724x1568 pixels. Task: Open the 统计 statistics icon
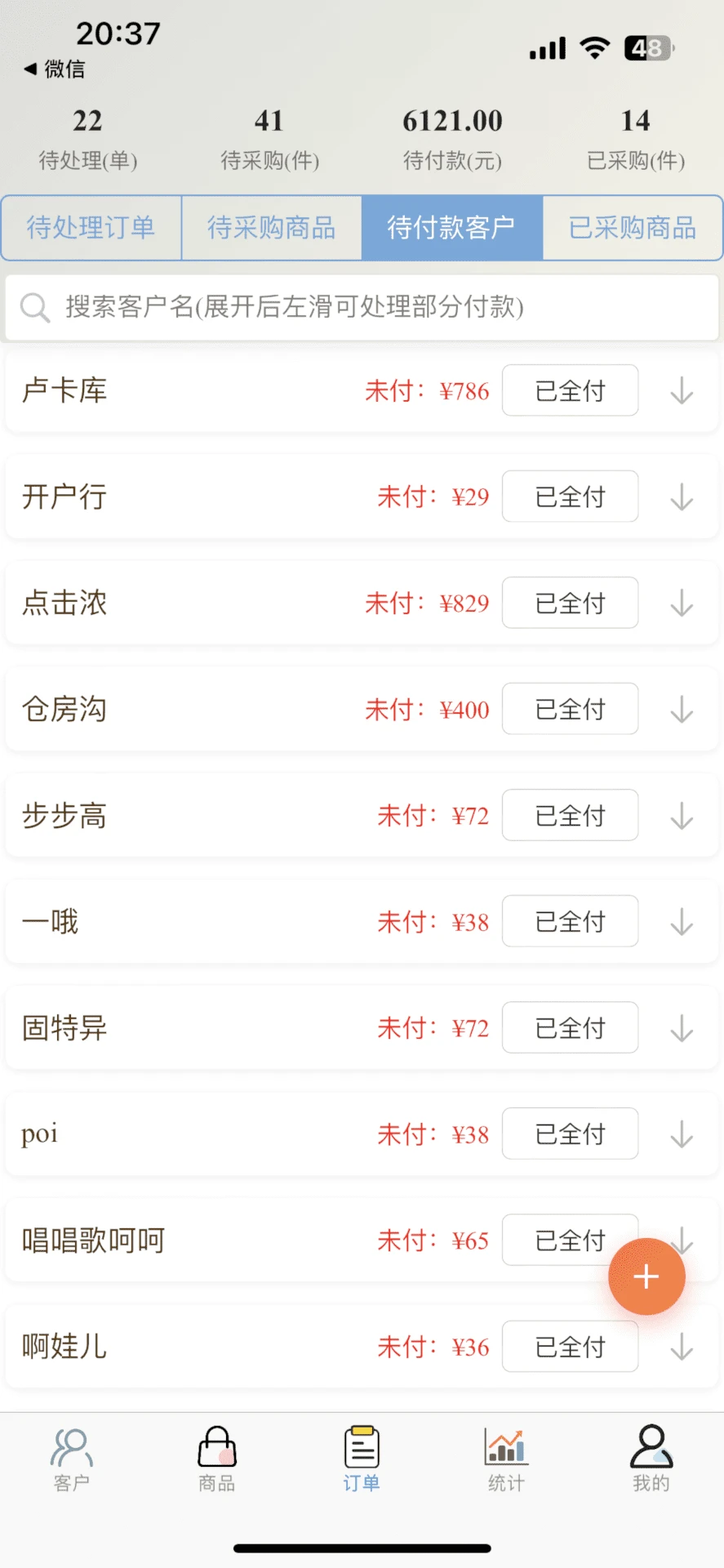[504, 1460]
